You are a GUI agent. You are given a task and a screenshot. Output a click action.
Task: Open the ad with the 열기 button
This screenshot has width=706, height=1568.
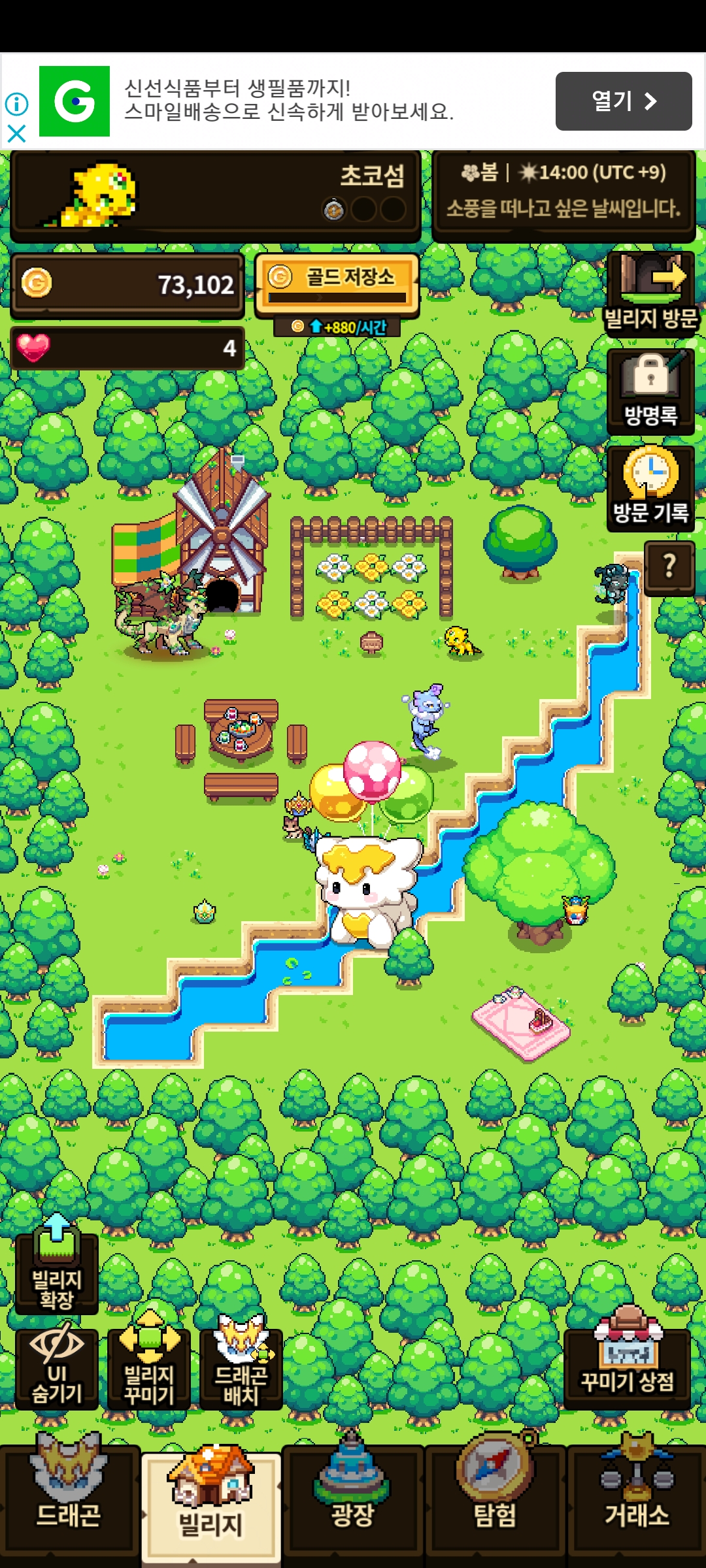[x=624, y=101]
